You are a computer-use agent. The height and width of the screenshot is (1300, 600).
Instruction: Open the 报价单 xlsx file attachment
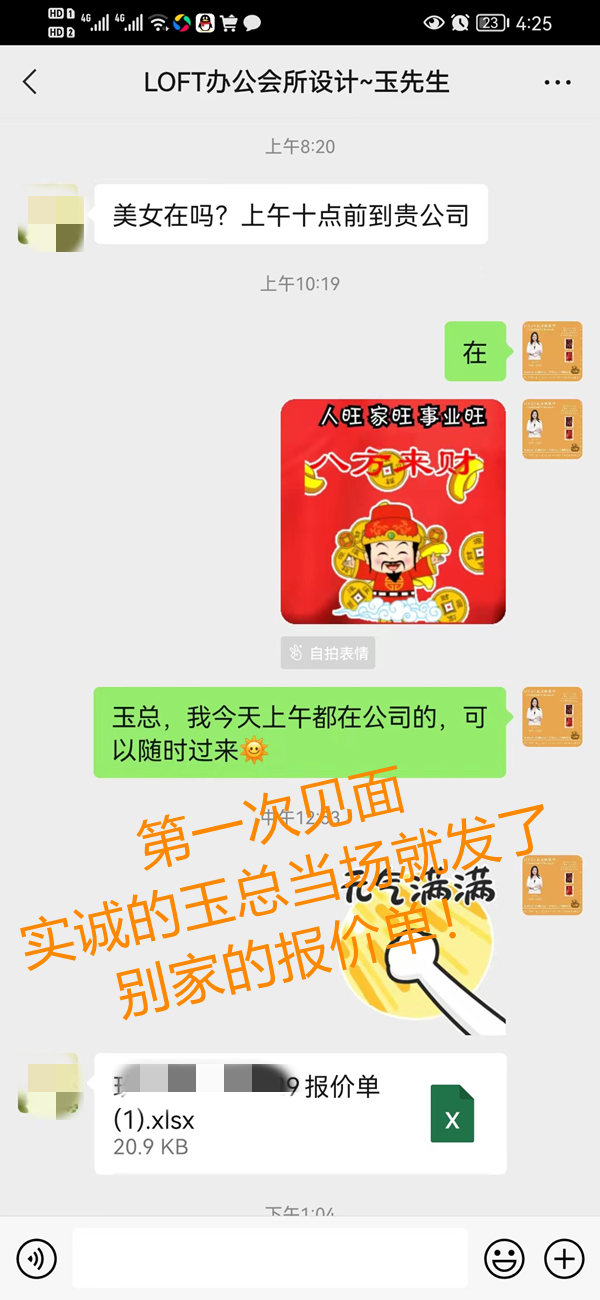click(300, 1113)
